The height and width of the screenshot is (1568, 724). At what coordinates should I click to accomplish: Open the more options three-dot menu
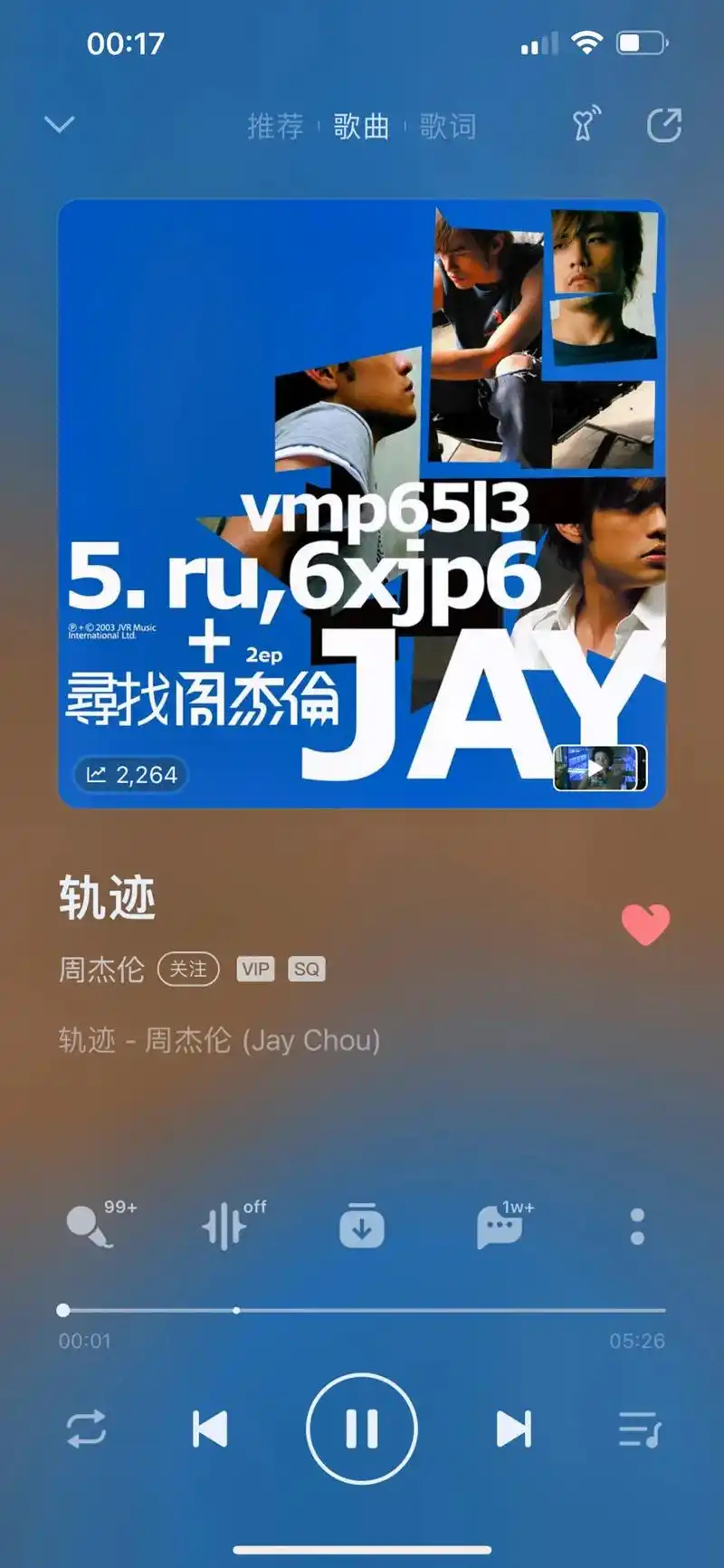click(x=637, y=1227)
